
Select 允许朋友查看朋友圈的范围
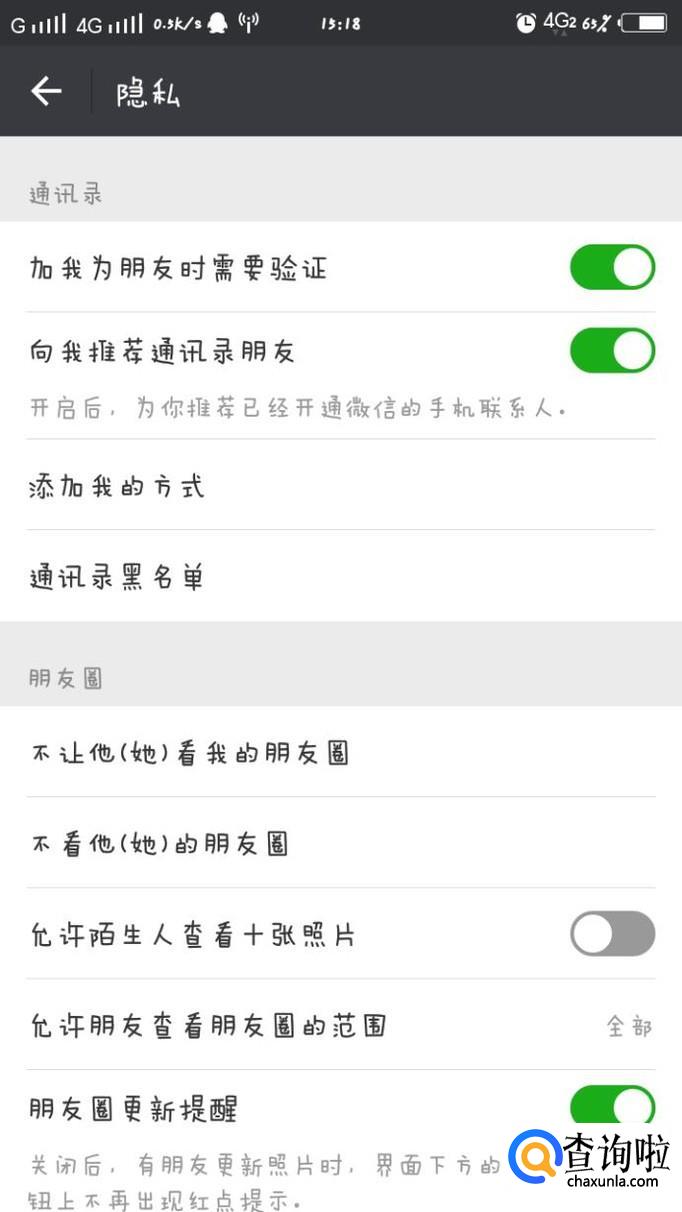click(340, 1026)
